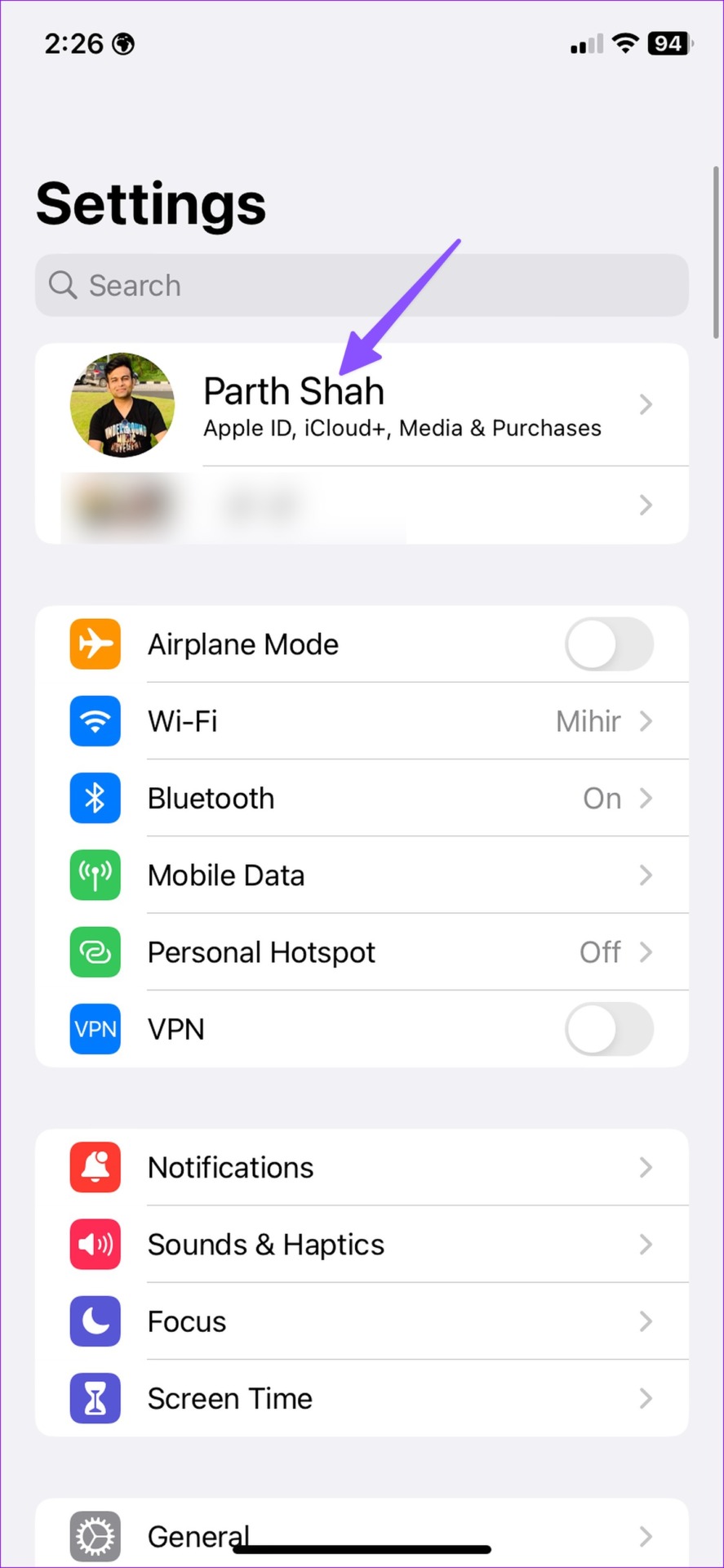Toggle Airplane Mode on
The width and height of the screenshot is (724, 1568).
click(608, 644)
